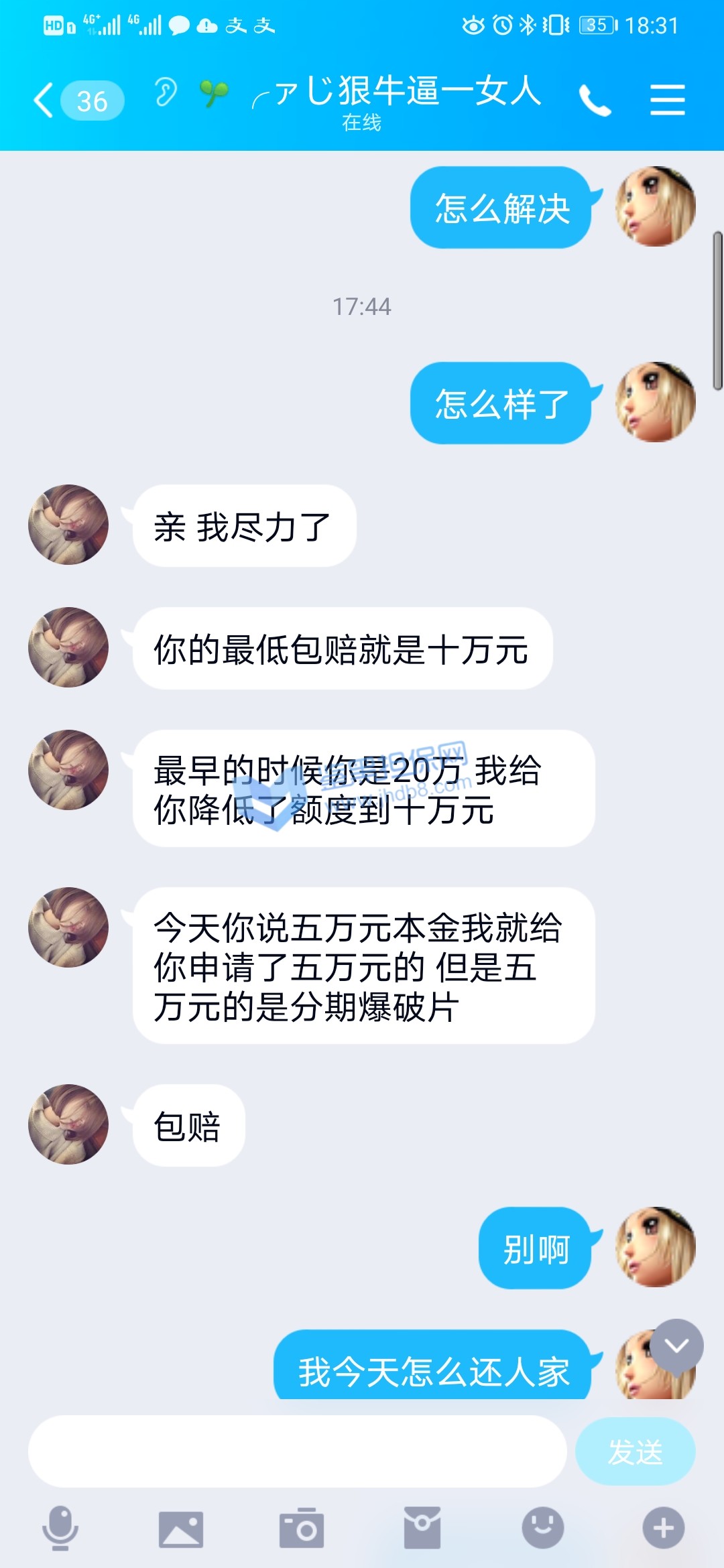The width and height of the screenshot is (724, 1568).
Task: Tap the ear receiver mode icon
Action: (165, 92)
